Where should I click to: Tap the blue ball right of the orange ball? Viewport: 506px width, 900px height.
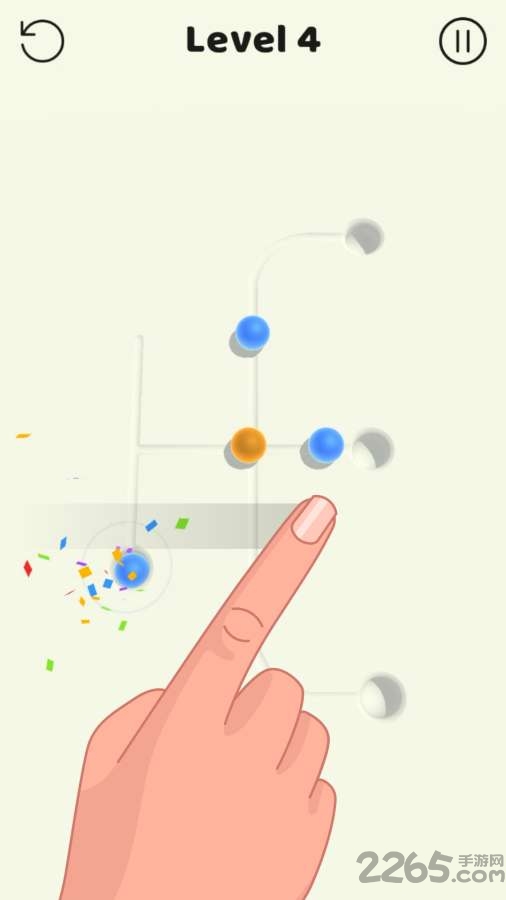[326, 445]
